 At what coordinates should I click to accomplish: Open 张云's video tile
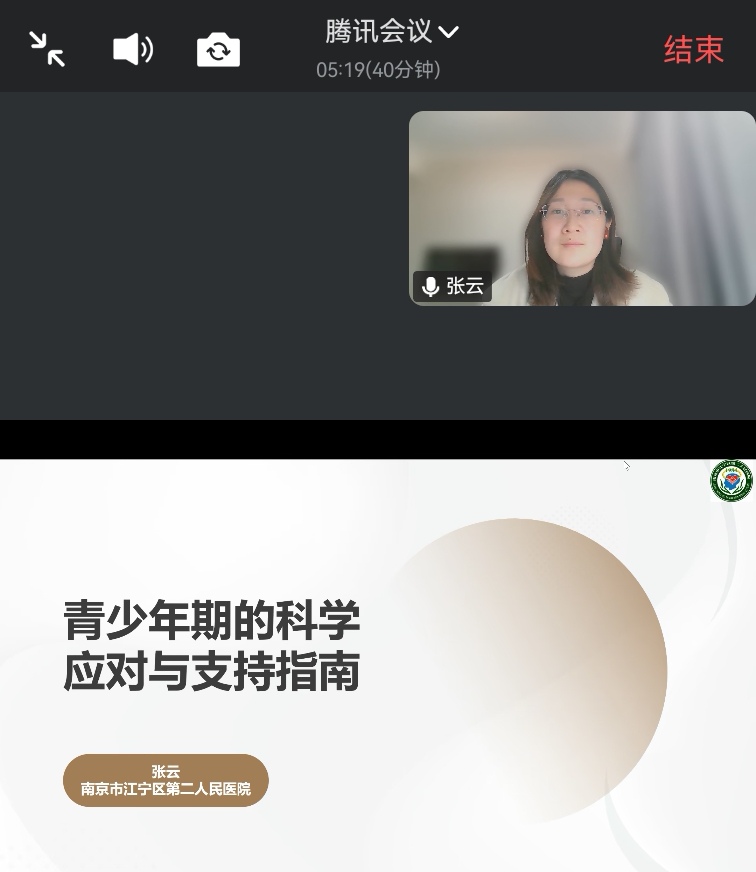582,208
